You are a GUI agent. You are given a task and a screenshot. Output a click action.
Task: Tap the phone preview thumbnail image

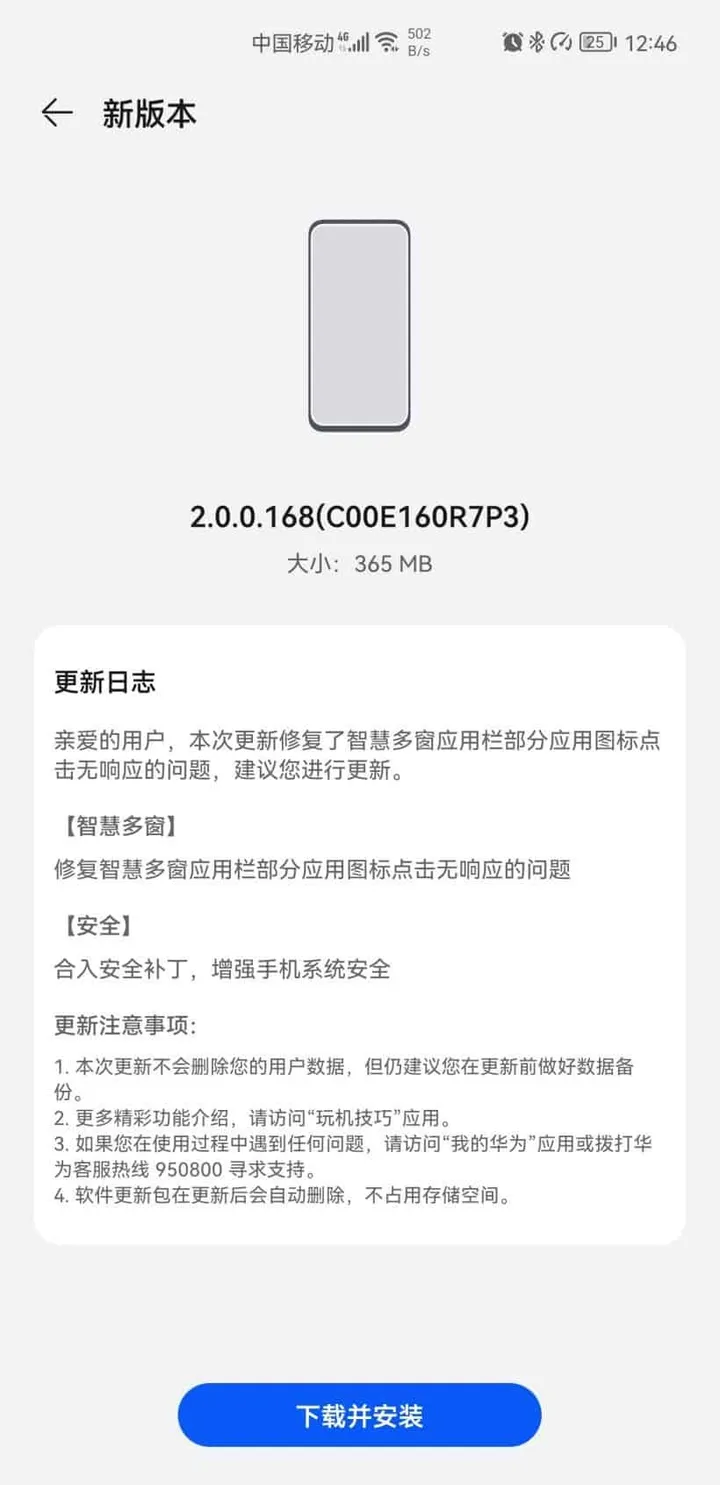[x=359, y=326]
